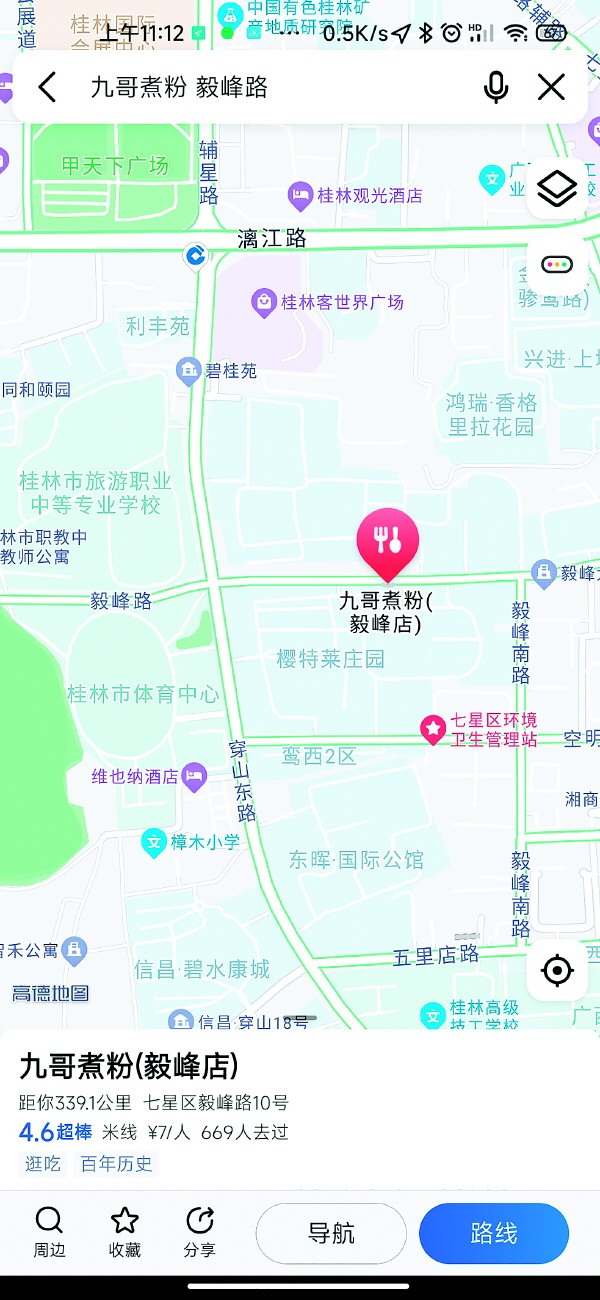Select the 维也纳酒店 map marker

194,776
